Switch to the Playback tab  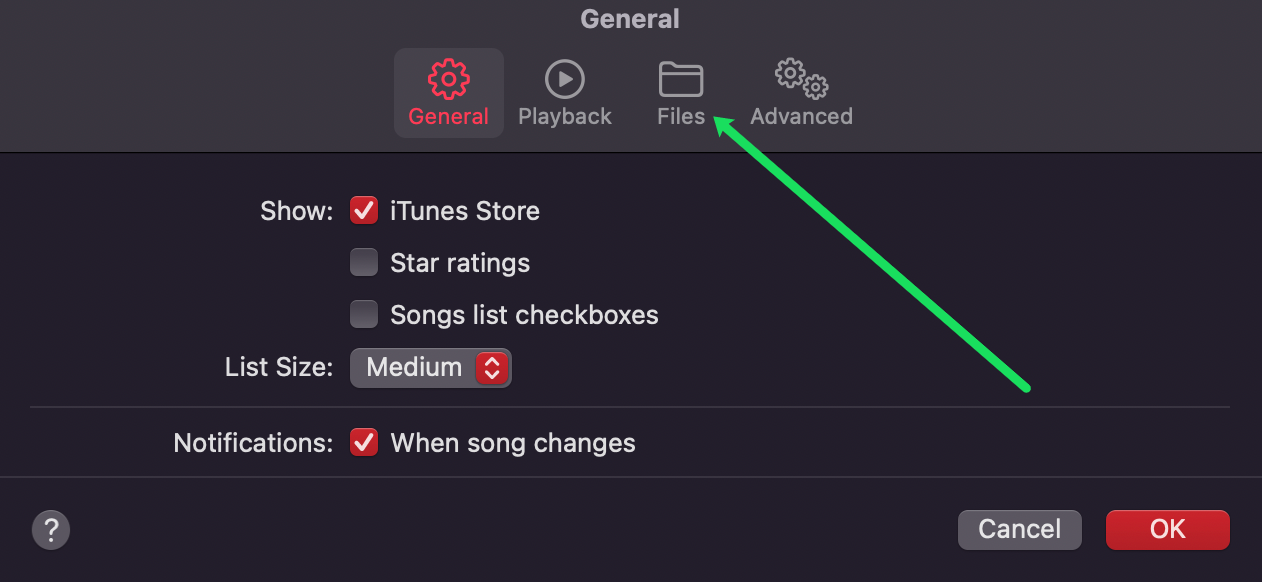coord(564,94)
